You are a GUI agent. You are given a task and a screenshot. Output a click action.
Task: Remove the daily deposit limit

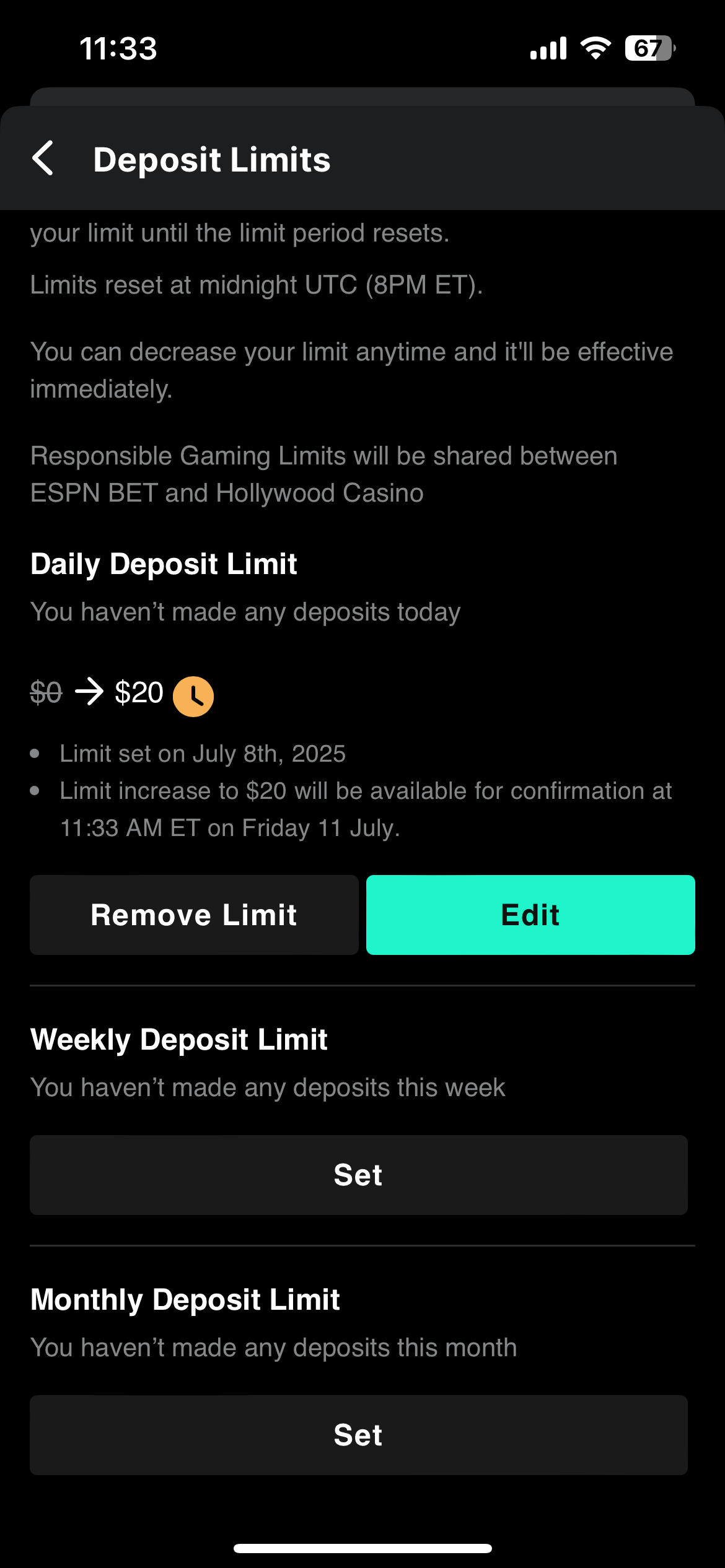coord(194,915)
